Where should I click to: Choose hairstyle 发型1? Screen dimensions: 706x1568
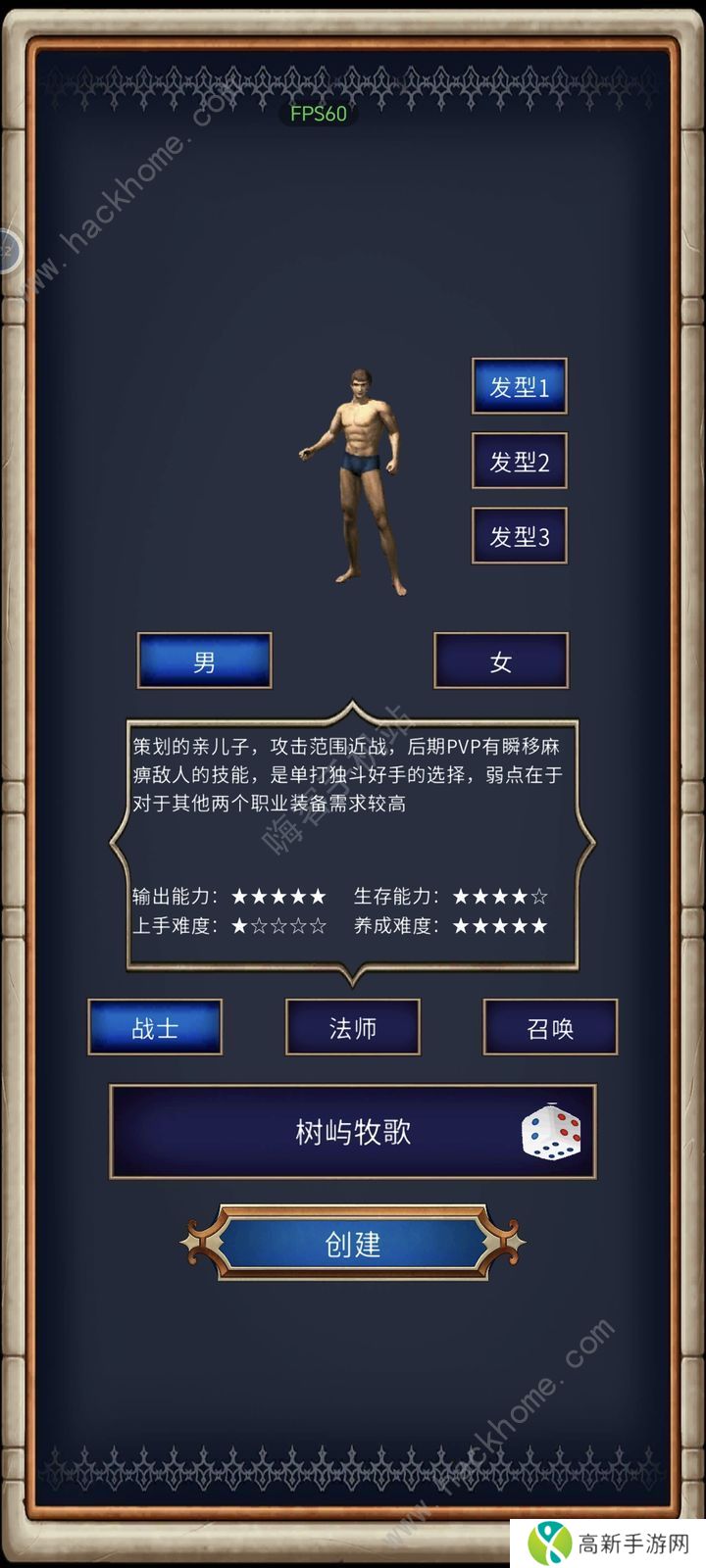tap(520, 385)
